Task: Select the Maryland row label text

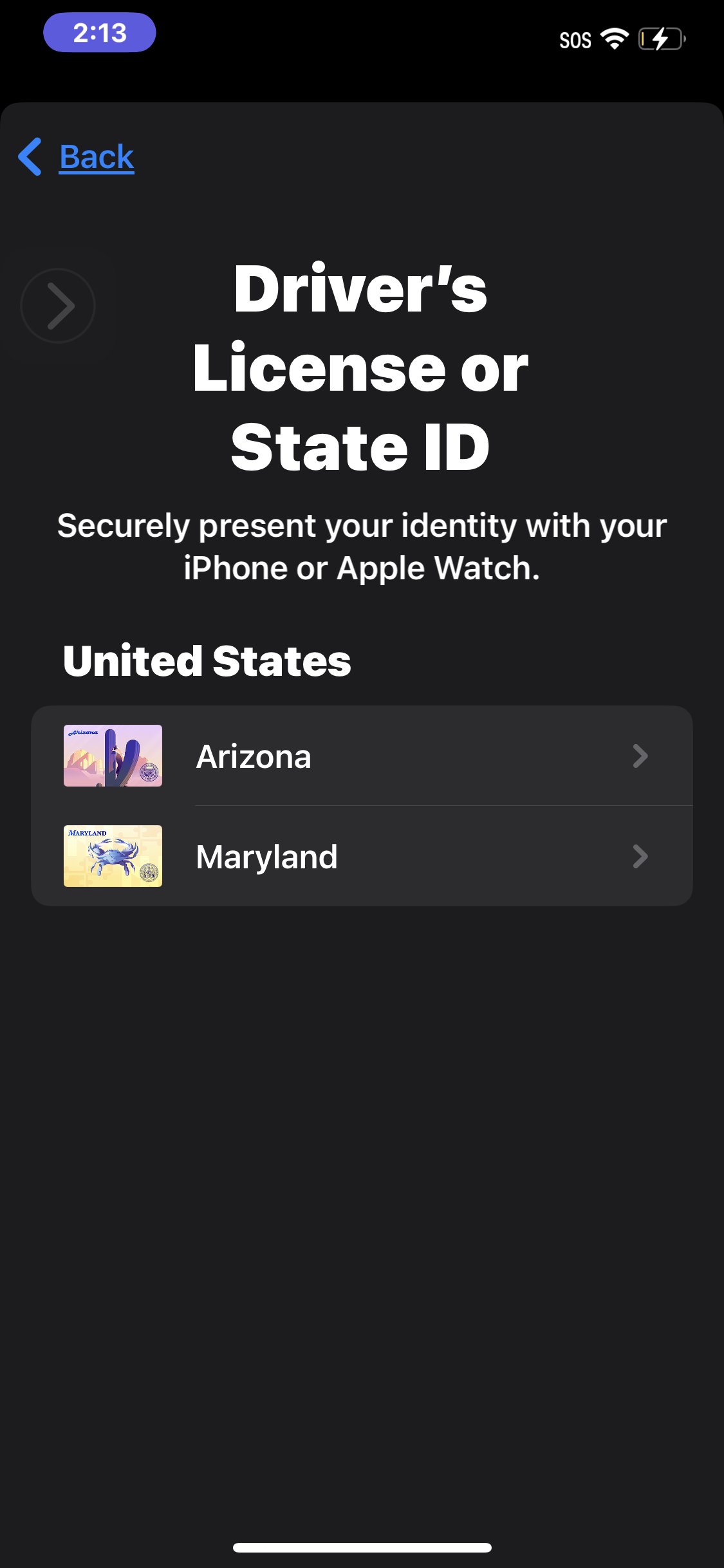Action: coord(267,856)
